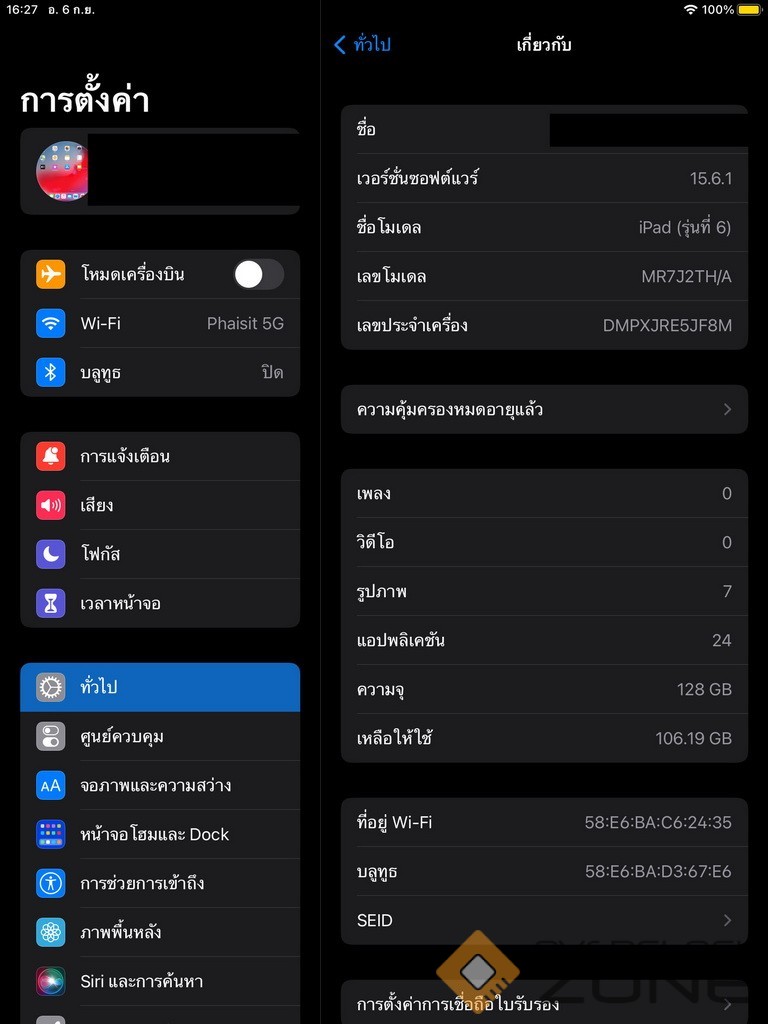Select ทั่วไป in the sidebar

[x=160, y=687]
